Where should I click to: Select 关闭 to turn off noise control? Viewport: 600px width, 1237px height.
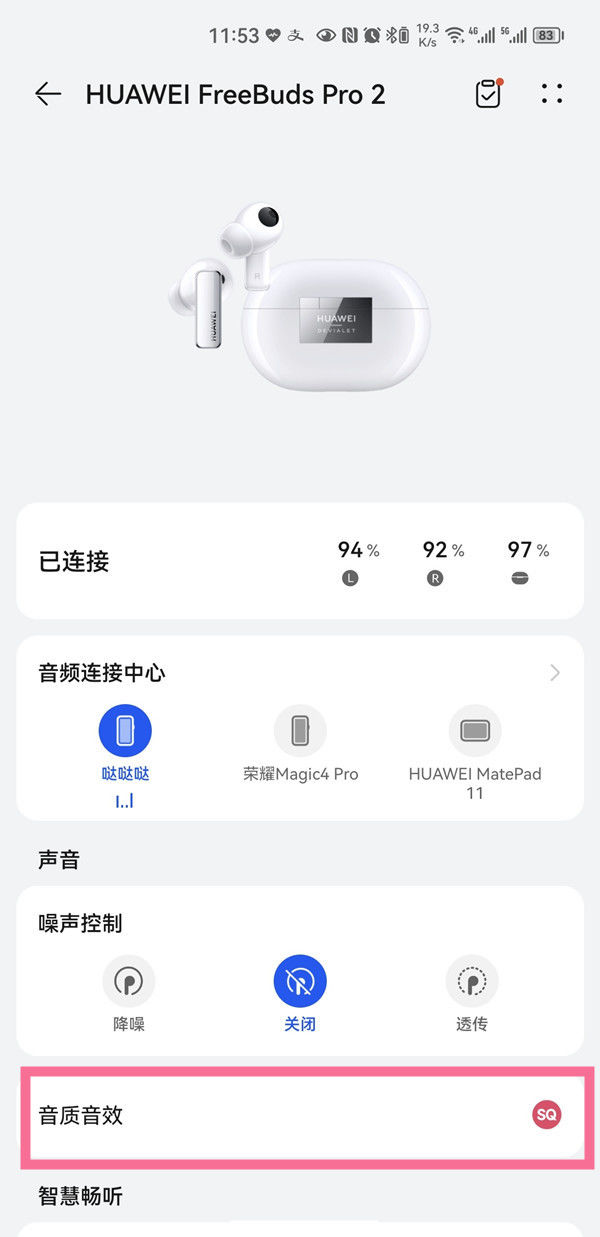point(300,981)
